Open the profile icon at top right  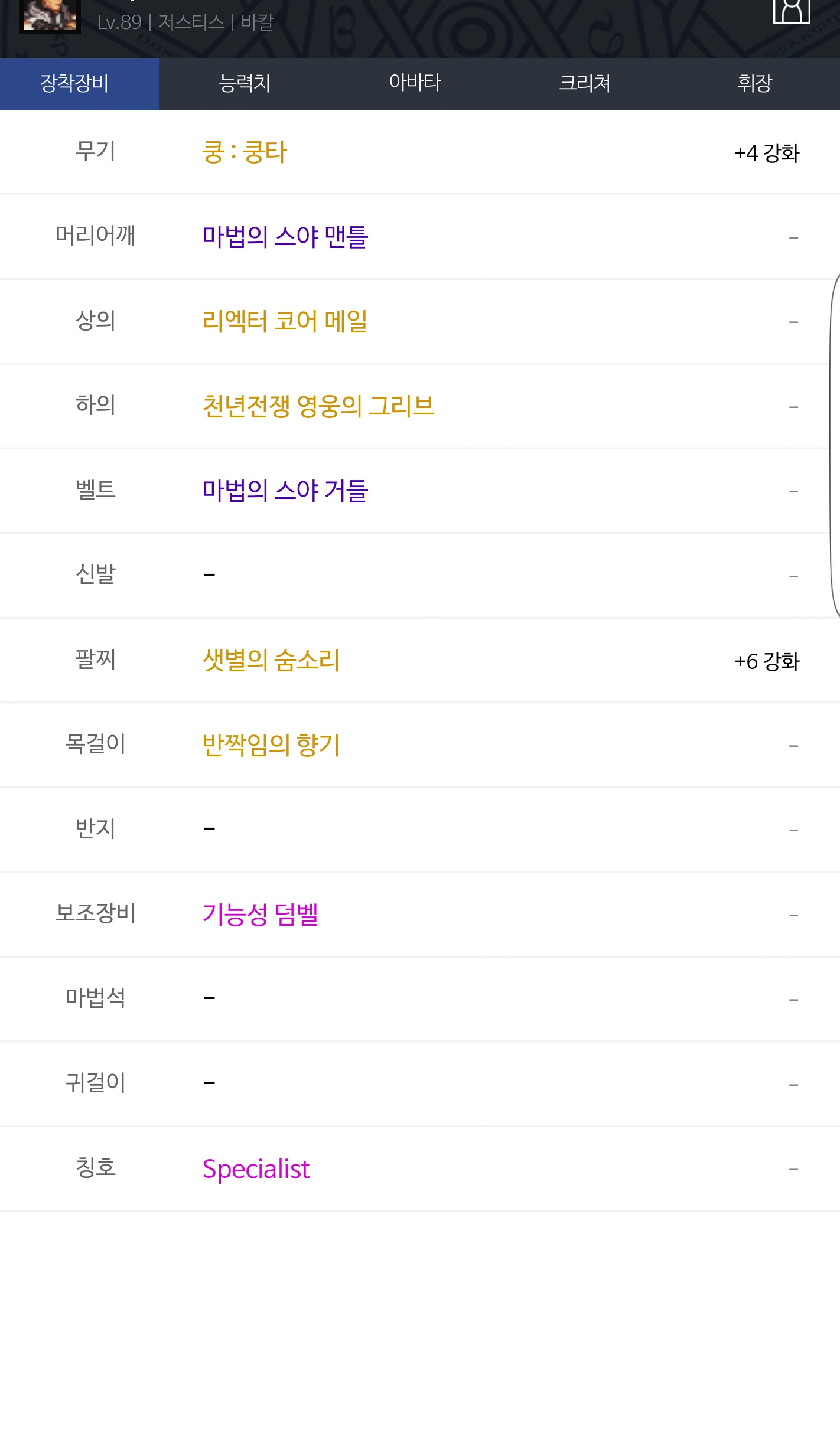click(x=792, y=11)
